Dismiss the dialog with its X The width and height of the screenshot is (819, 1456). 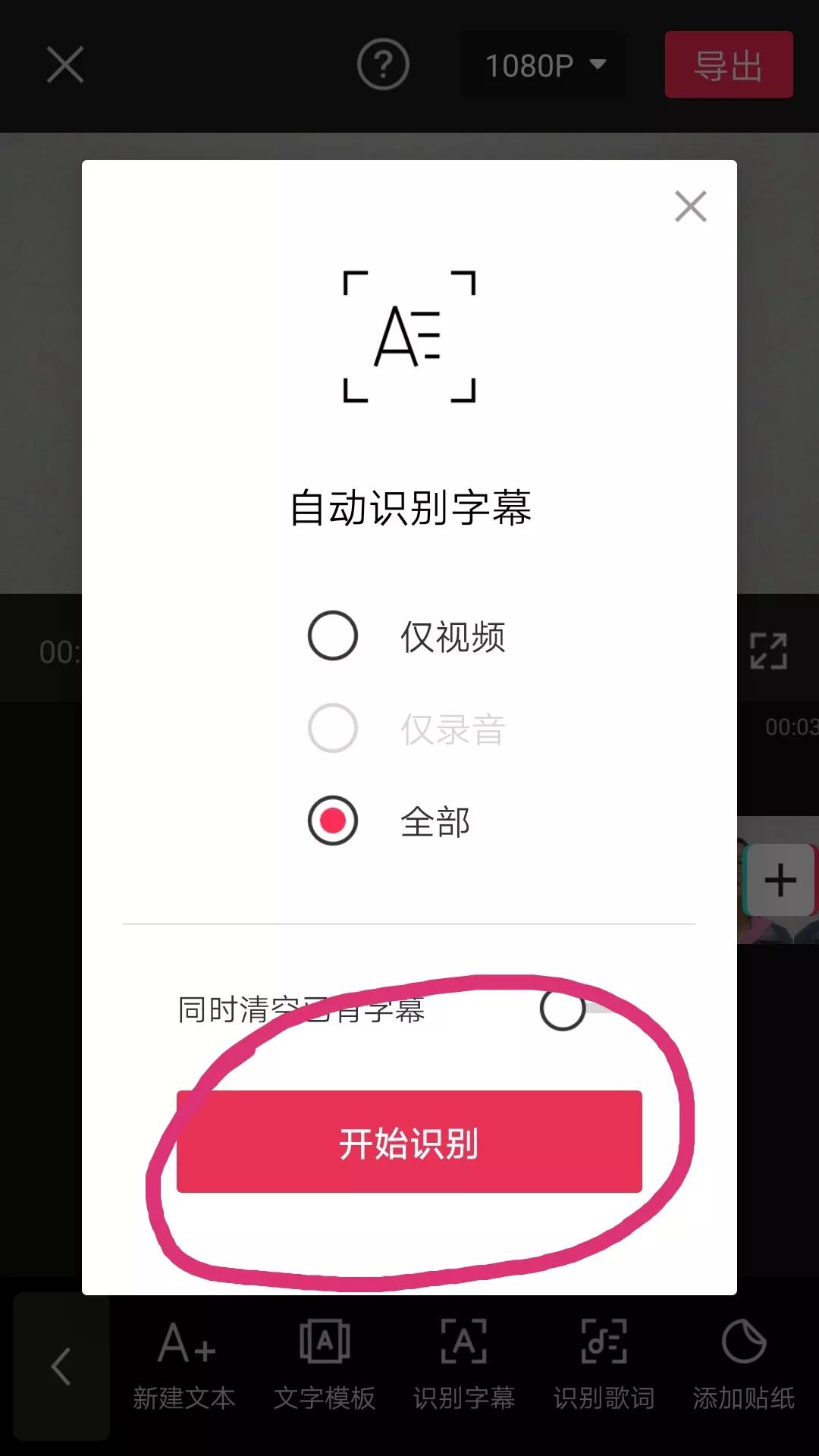(x=689, y=207)
